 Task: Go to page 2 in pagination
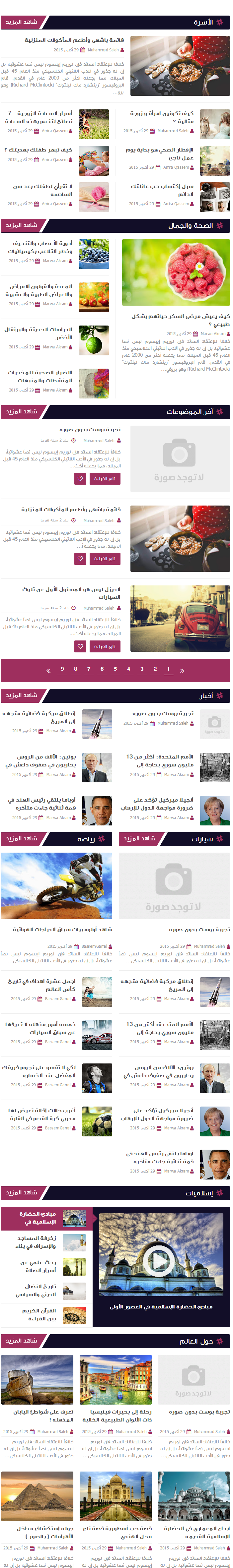tap(155, 669)
